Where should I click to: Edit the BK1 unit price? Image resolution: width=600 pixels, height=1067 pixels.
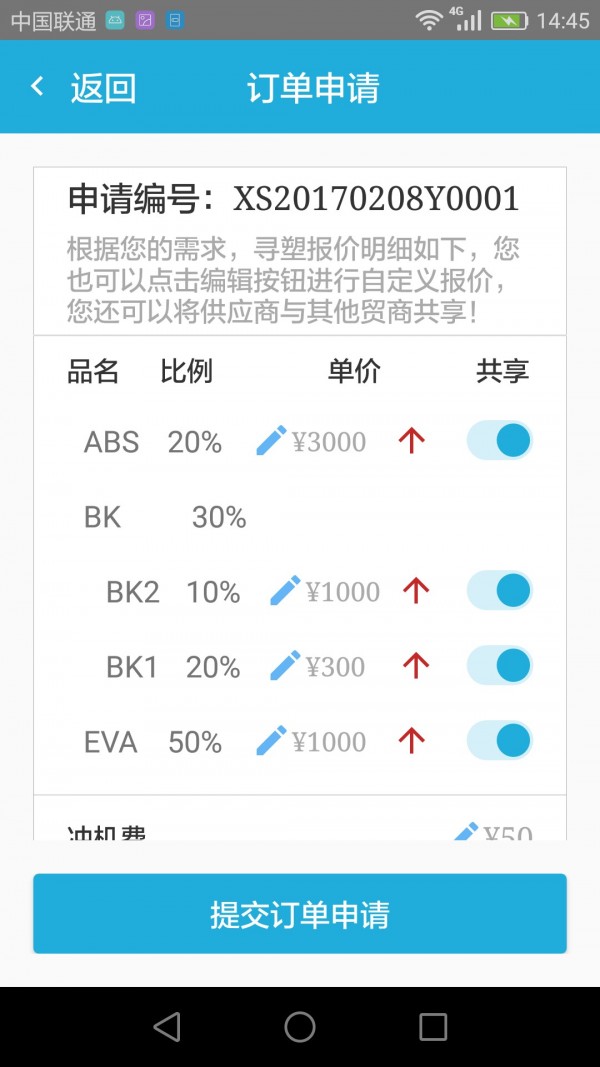coord(285,666)
